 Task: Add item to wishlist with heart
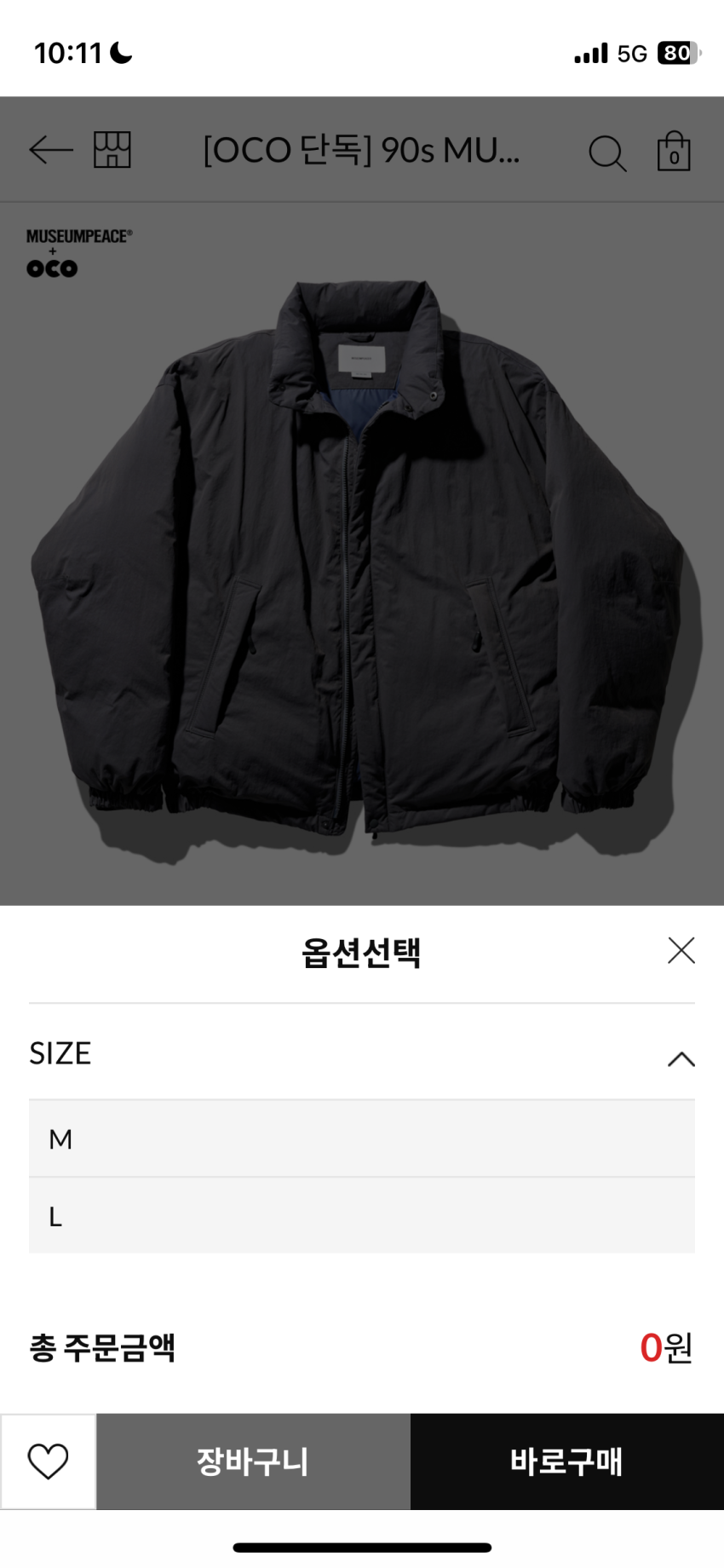pyautogui.click(x=49, y=1461)
